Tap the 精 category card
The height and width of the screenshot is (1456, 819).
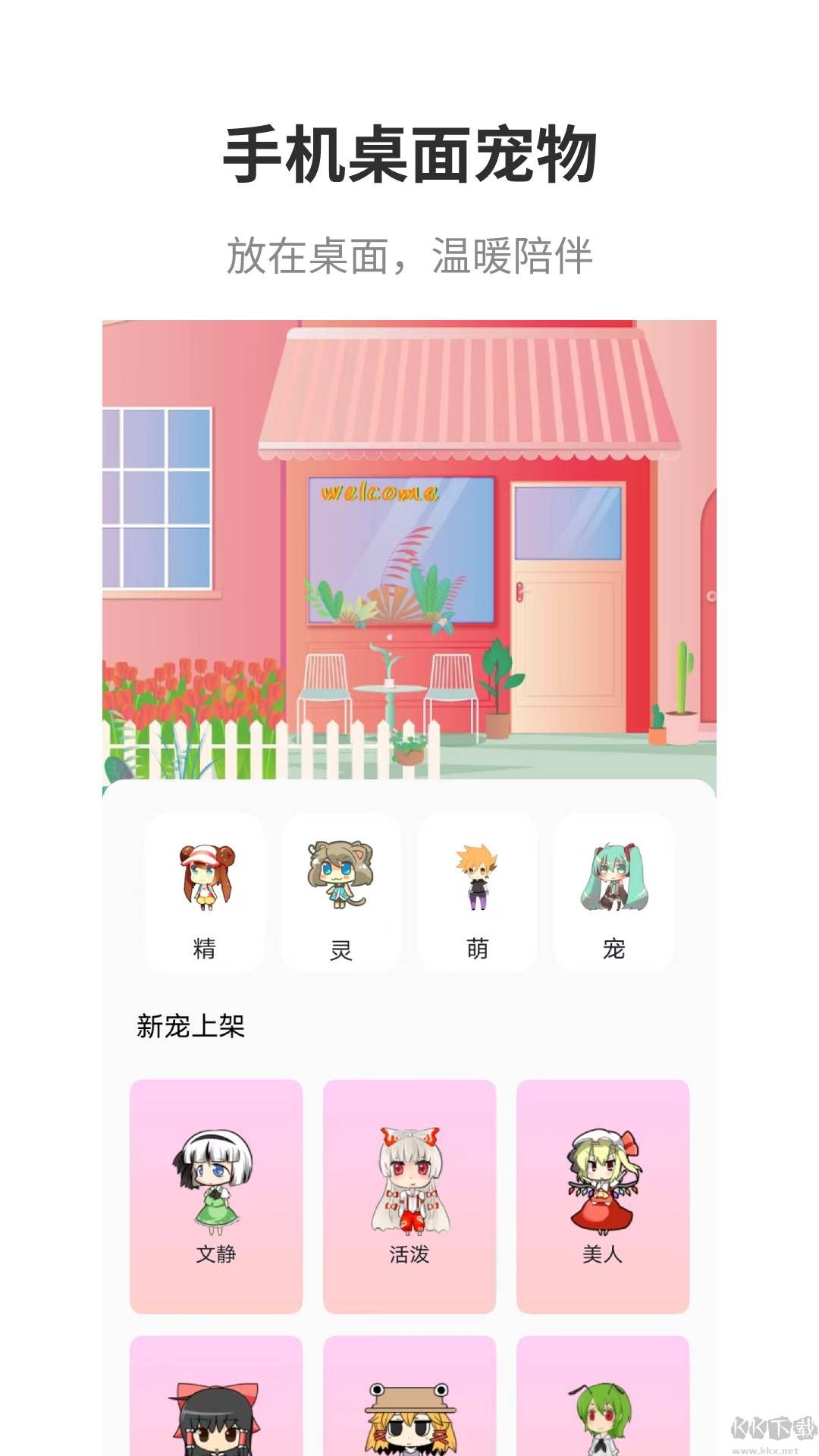coord(205,895)
